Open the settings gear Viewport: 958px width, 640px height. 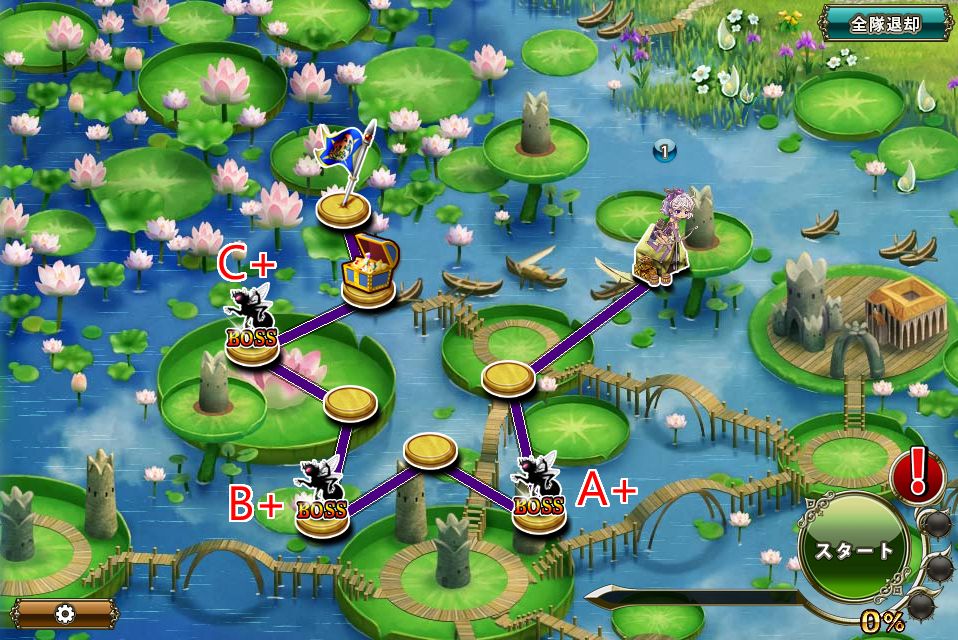(66, 613)
